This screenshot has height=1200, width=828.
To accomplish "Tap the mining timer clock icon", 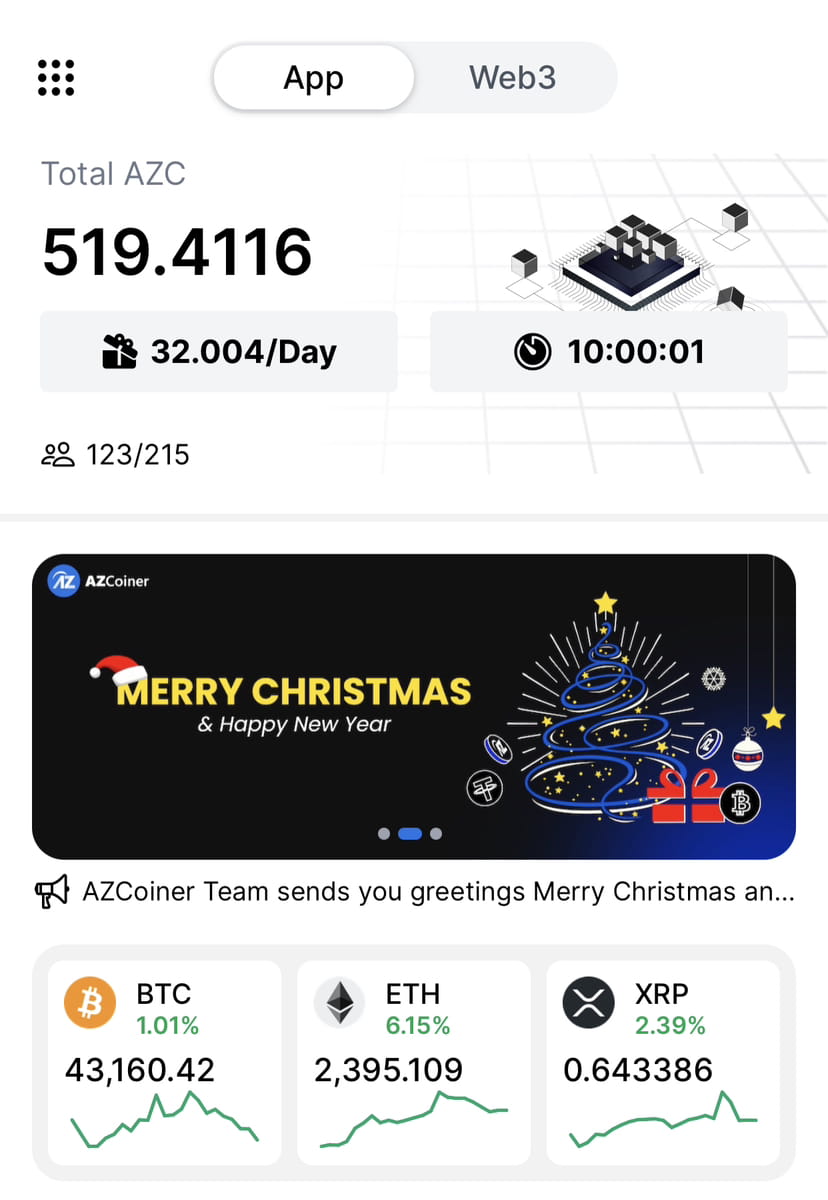I will [x=533, y=351].
